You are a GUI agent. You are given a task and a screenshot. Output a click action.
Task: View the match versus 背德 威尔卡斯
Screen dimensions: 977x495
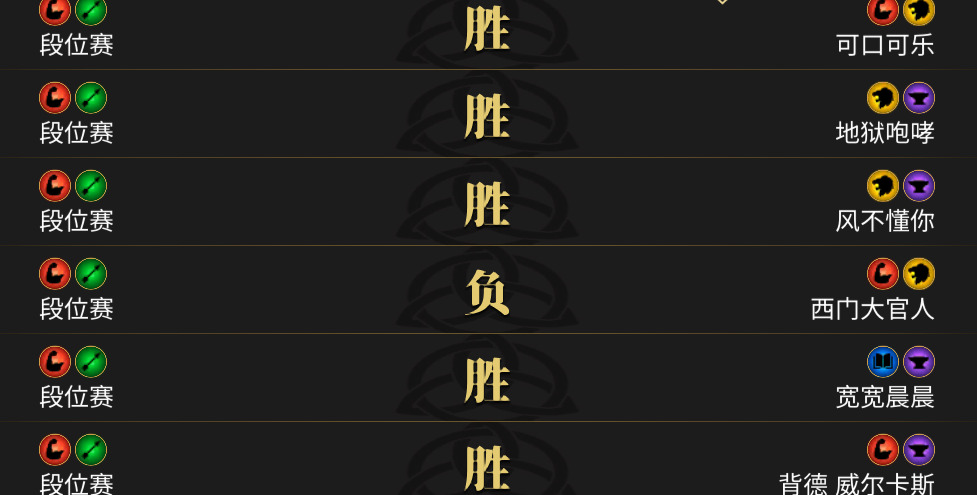pos(487,462)
